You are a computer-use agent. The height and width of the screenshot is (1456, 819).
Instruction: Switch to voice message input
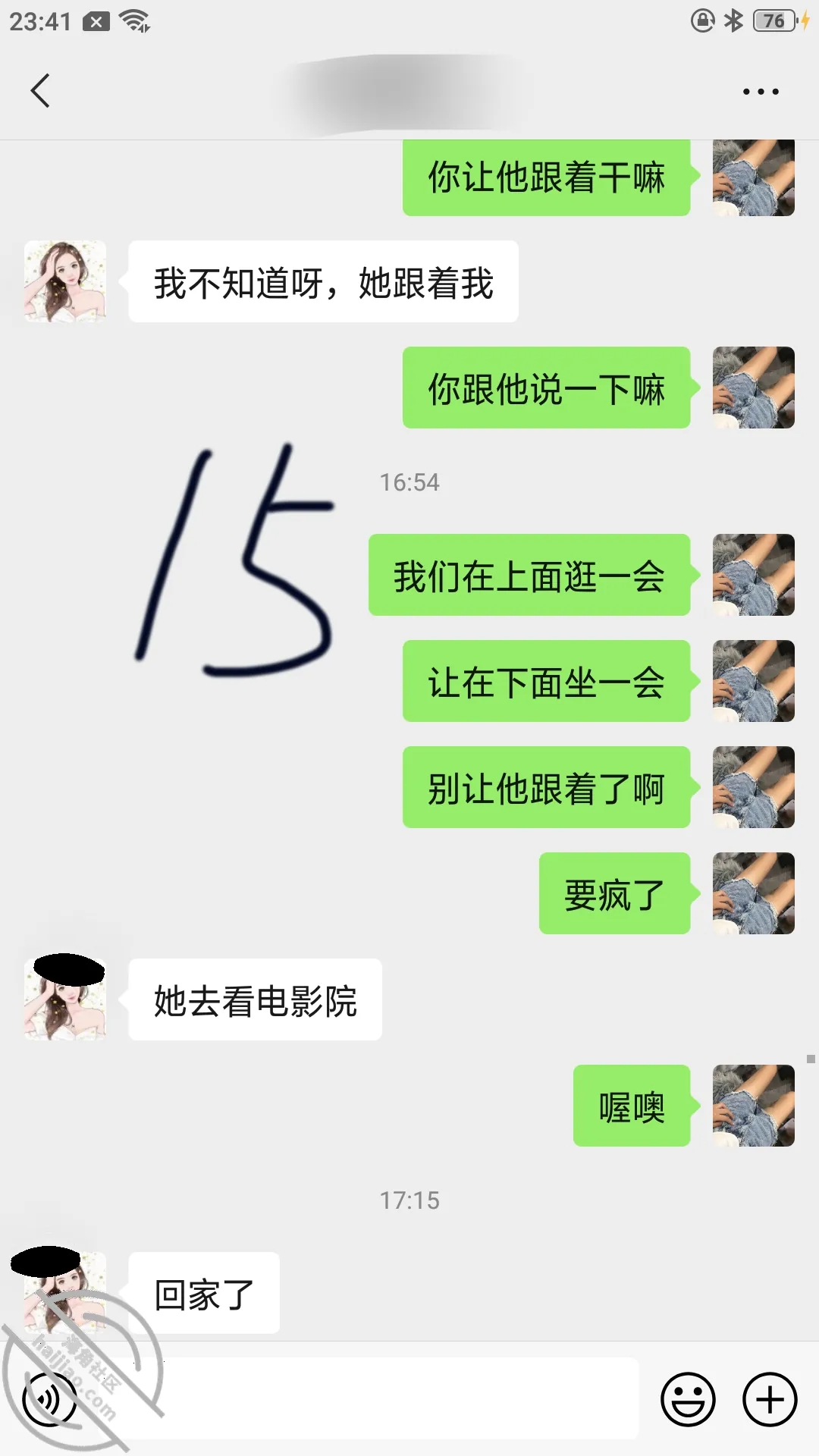pos(50,1399)
